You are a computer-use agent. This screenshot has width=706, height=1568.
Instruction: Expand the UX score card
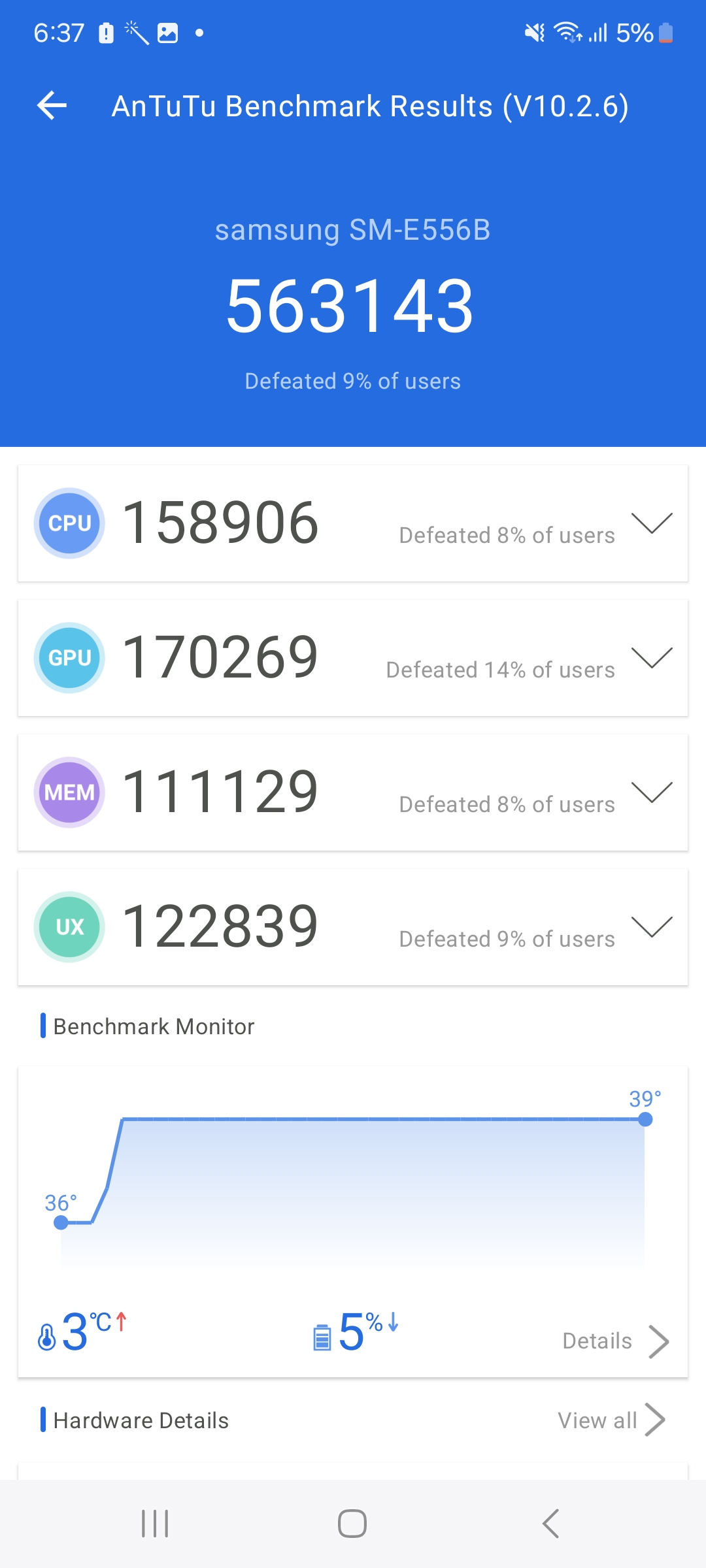pos(652,927)
